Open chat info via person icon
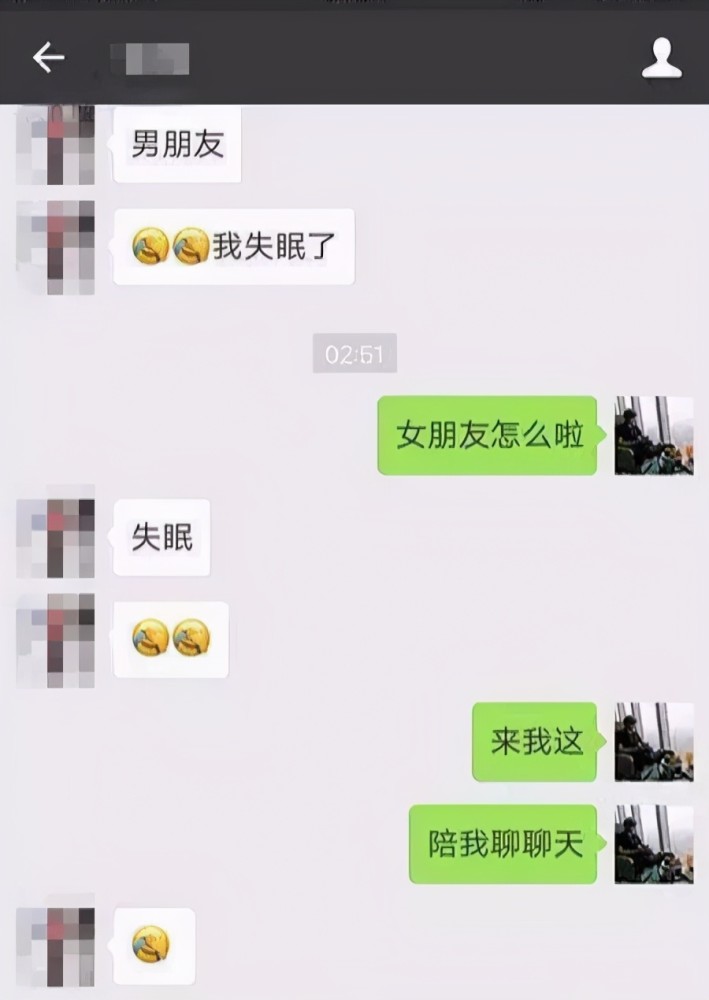 click(661, 59)
